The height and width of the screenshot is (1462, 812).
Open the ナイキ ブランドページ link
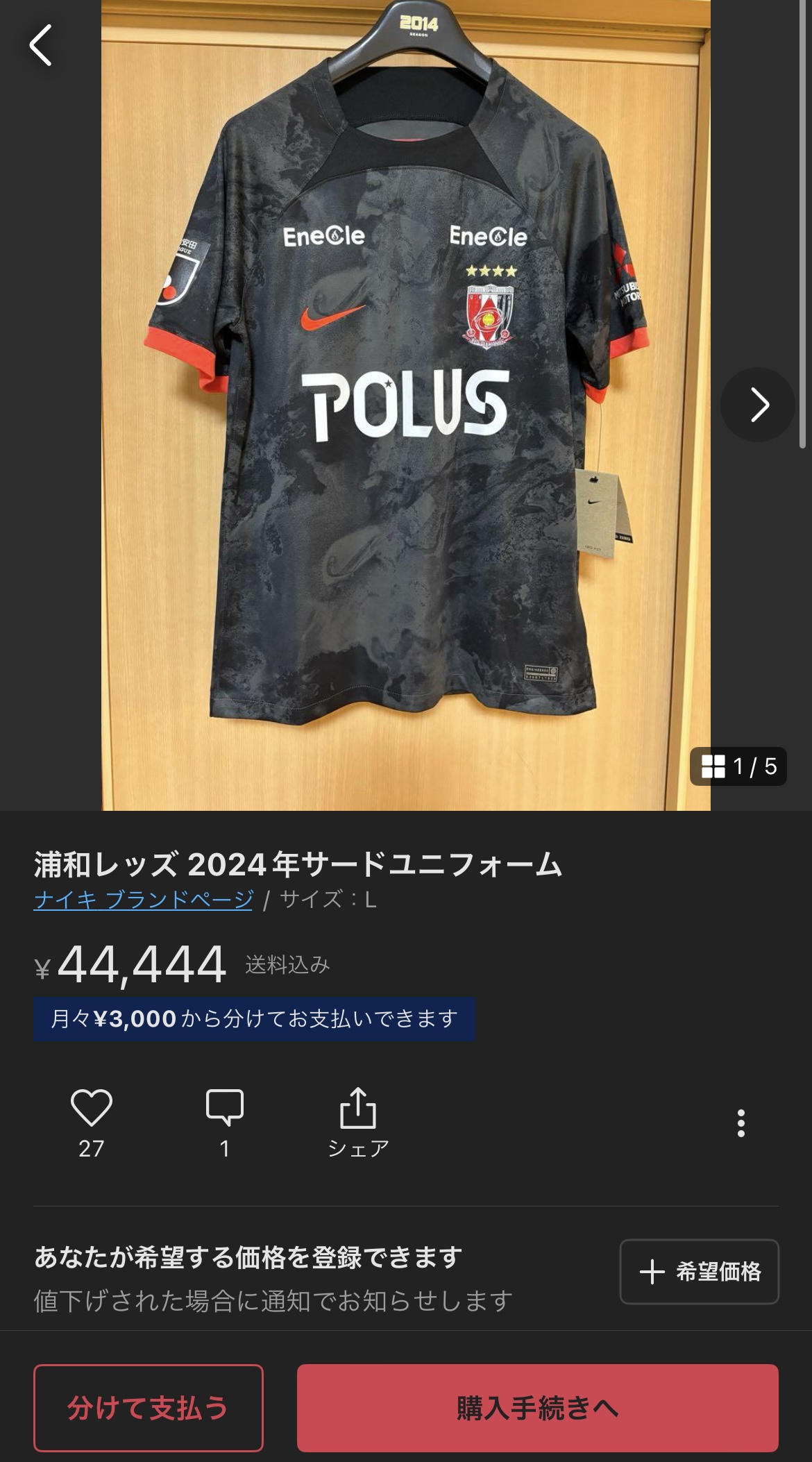point(143,900)
